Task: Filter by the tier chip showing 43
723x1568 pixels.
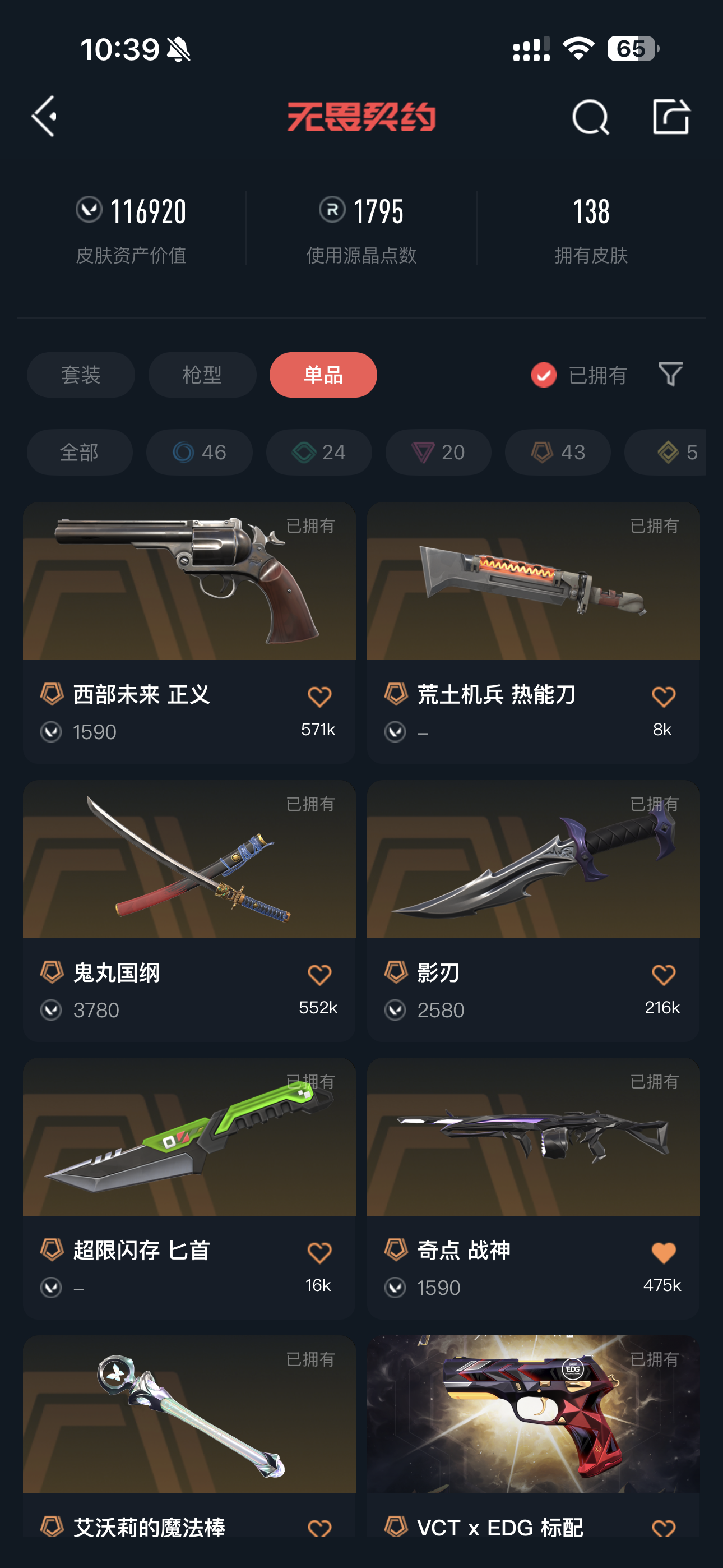Action: click(558, 452)
